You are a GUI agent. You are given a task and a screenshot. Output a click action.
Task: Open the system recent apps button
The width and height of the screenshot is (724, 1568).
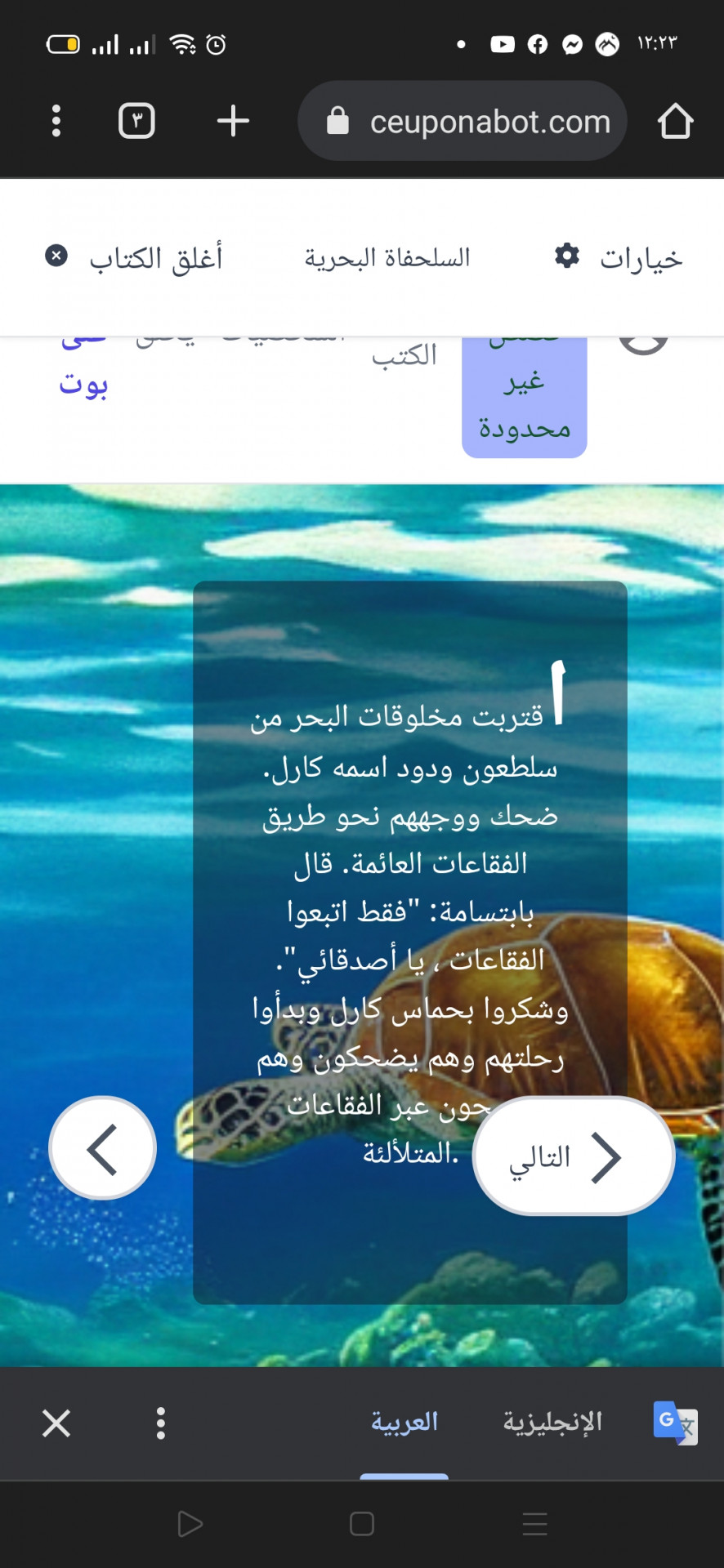click(x=534, y=1524)
